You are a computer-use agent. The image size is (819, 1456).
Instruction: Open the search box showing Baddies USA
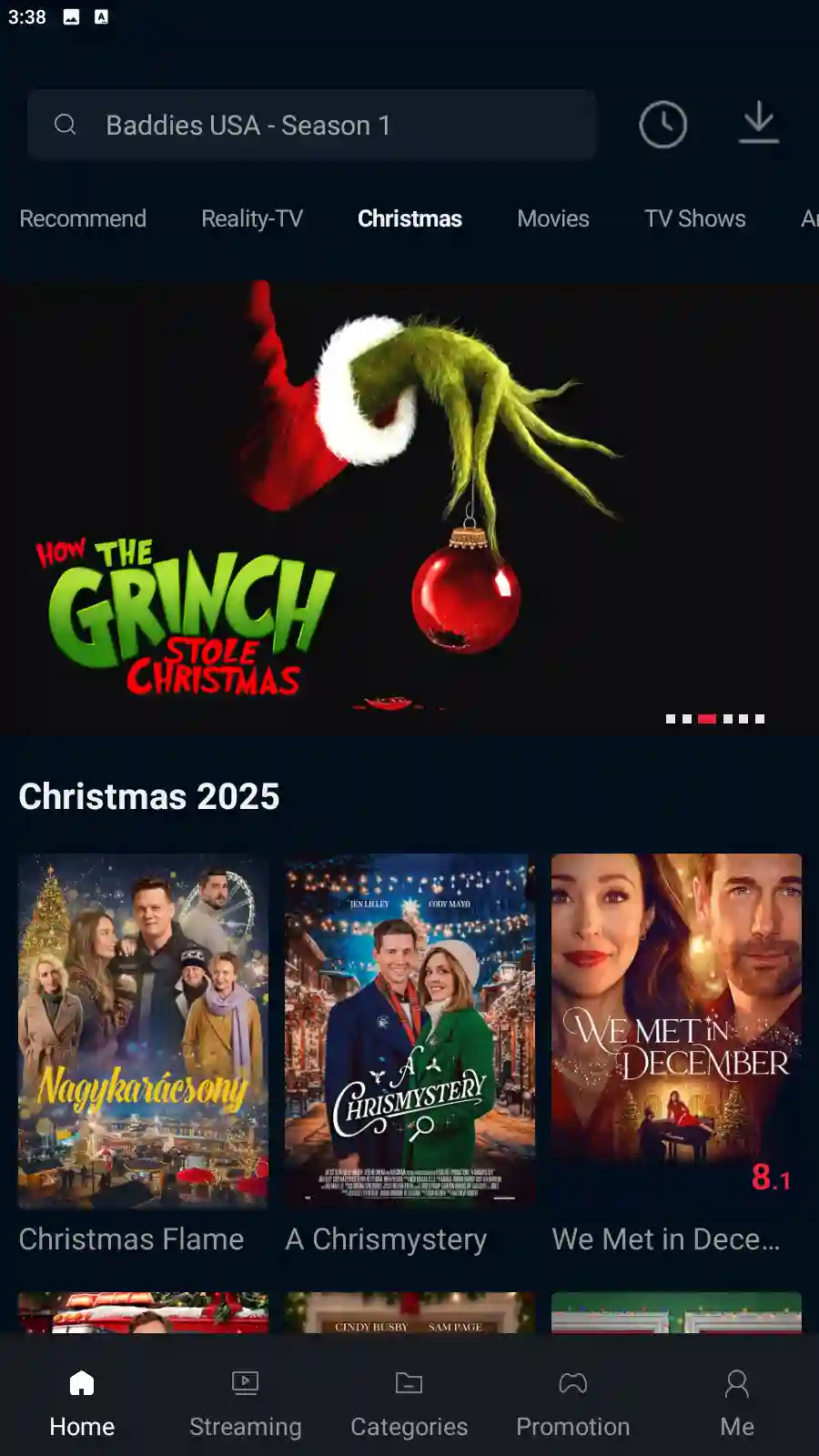[x=309, y=125]
